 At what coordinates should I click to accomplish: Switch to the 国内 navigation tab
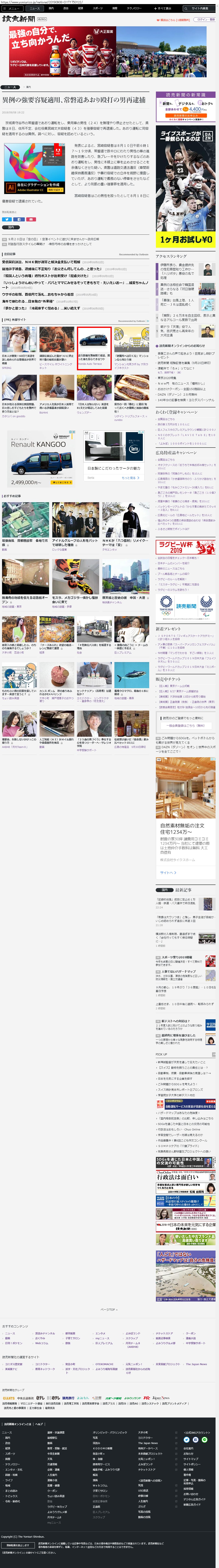[51, 9]
